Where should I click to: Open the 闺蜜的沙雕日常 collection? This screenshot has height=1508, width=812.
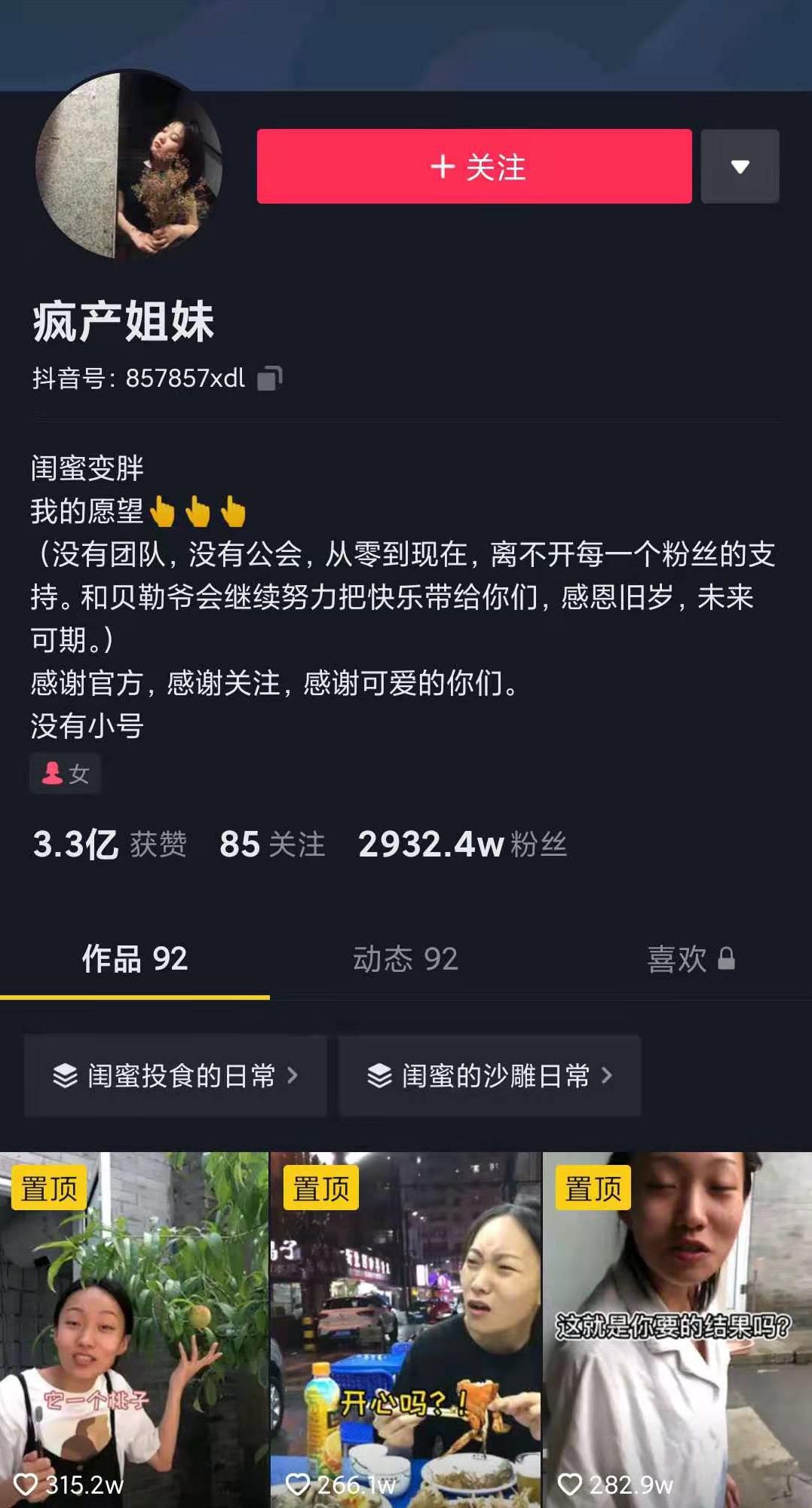click(490, 1076)
